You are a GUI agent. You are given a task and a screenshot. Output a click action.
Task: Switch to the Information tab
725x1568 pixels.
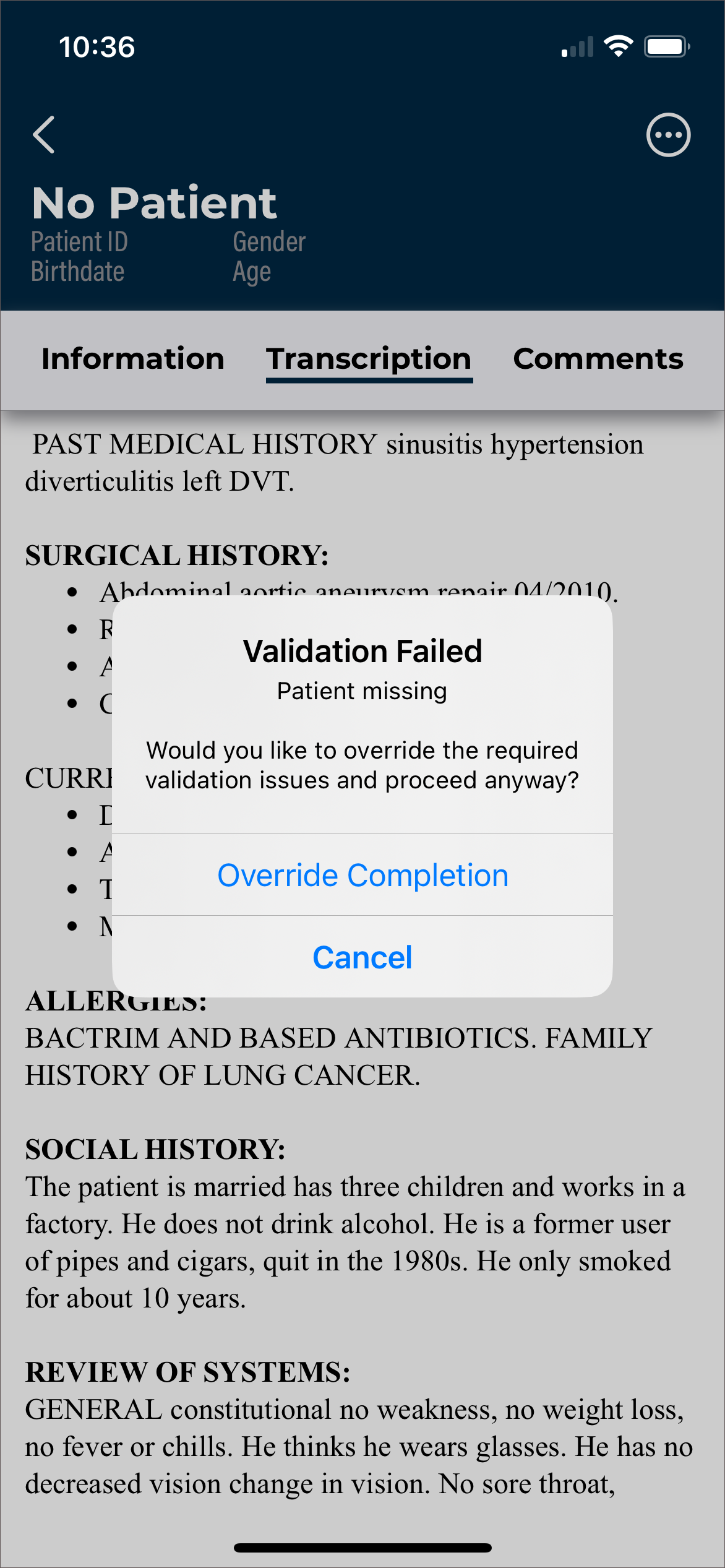pos(133,359)
